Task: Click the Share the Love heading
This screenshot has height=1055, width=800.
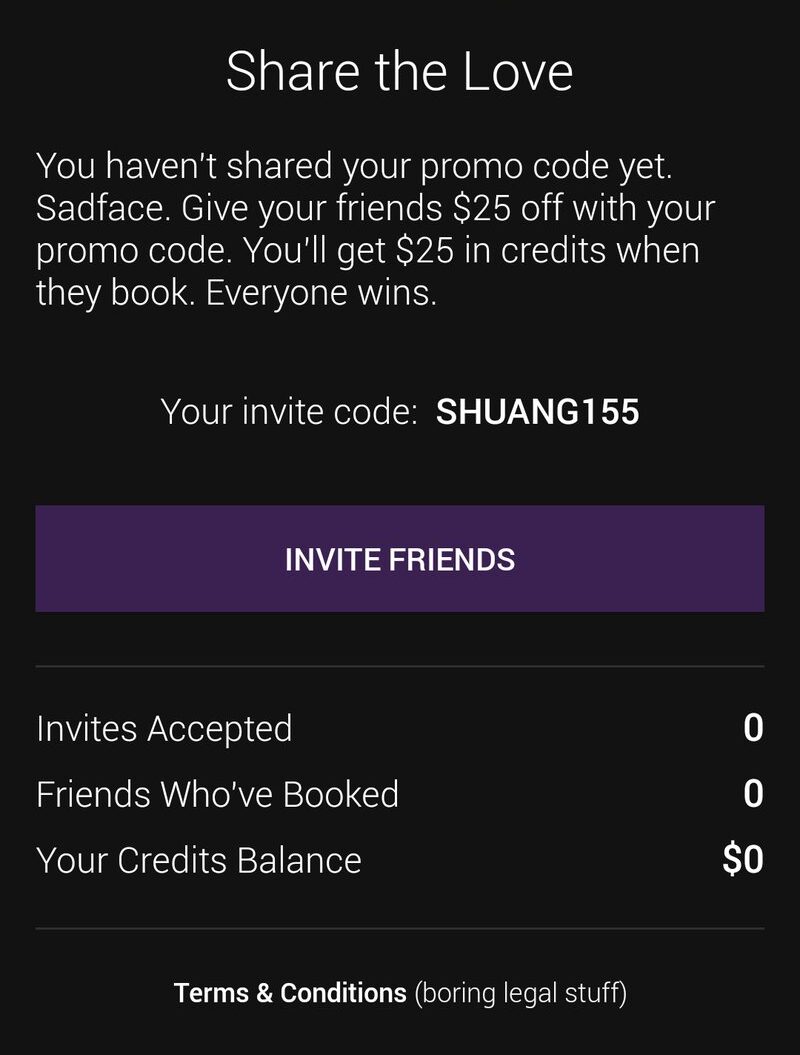Action: tap(400, 70)
